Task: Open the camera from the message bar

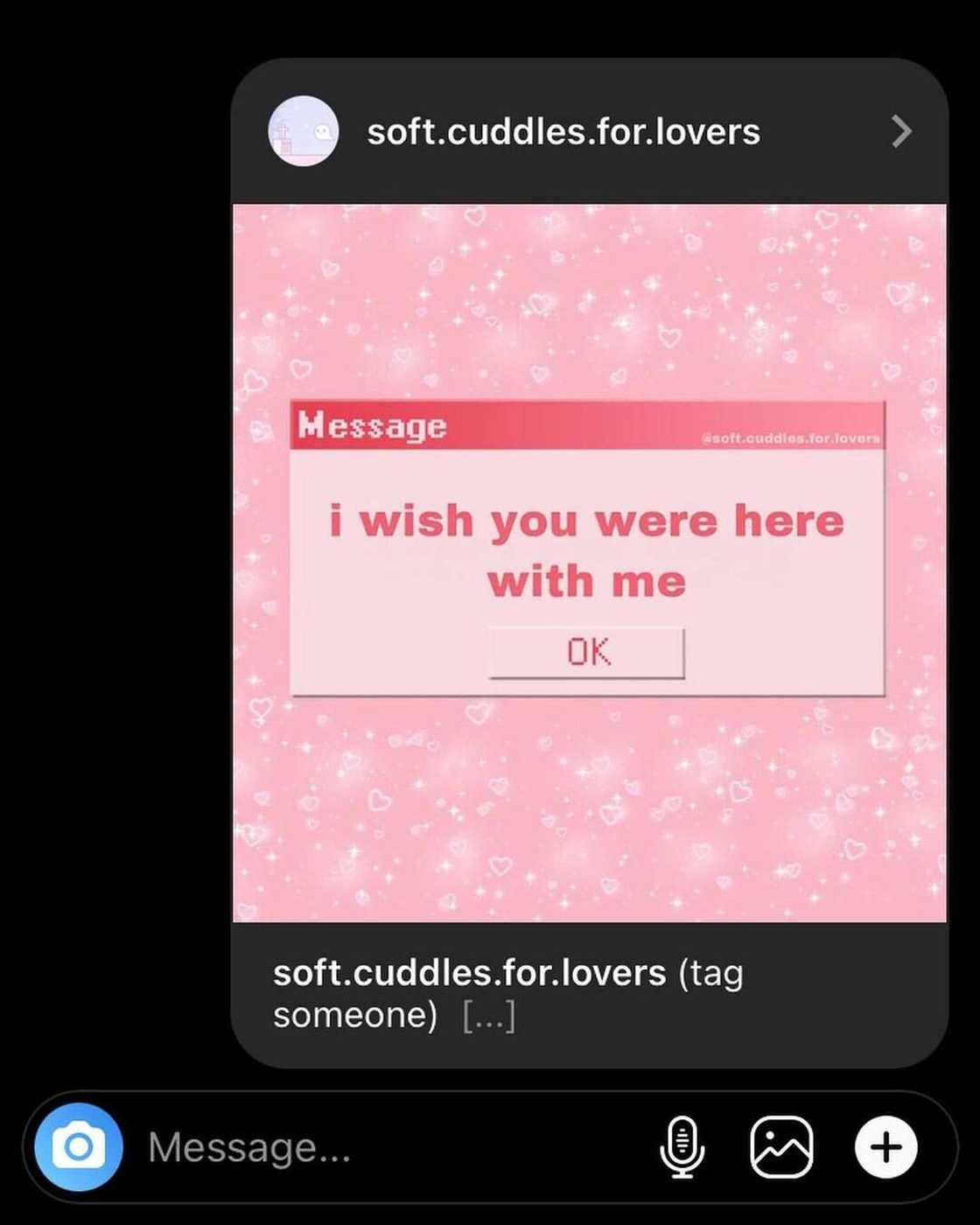Action: point(79,1147)
